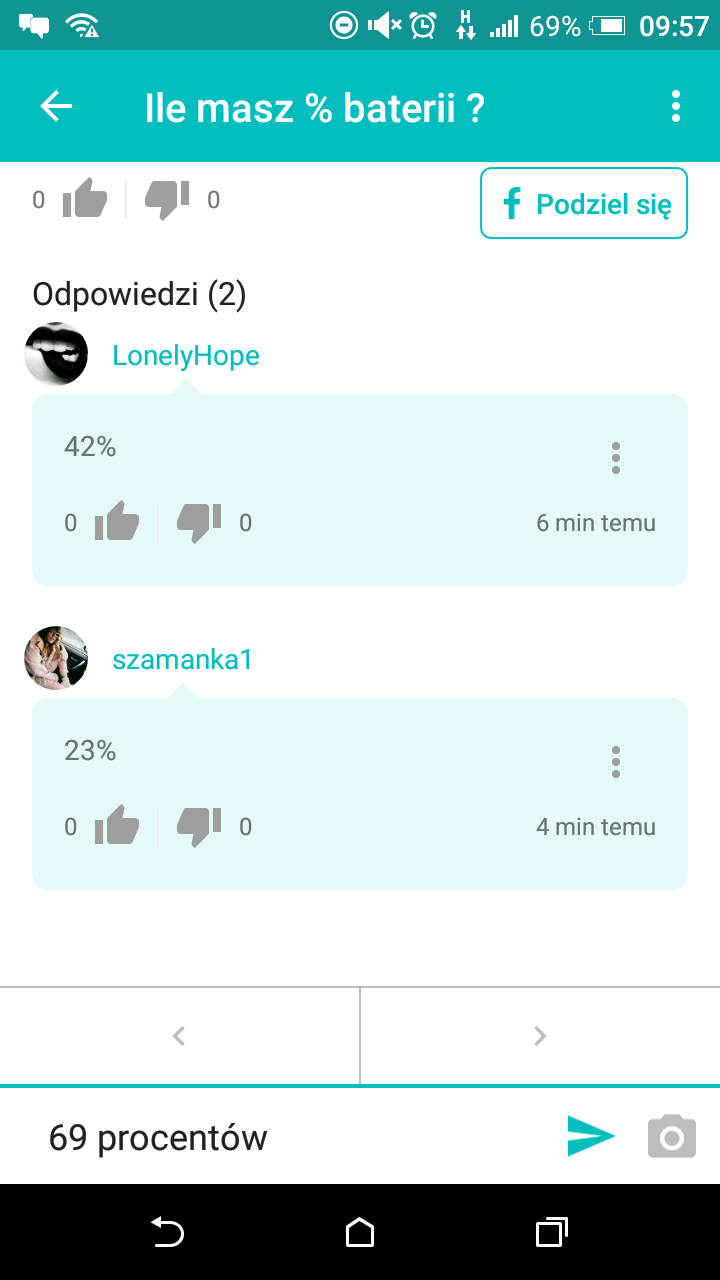Screen dimensions: 720x1280
Task: Dislike szamanka1's 23% answer
Action: [x=199, y=826]
